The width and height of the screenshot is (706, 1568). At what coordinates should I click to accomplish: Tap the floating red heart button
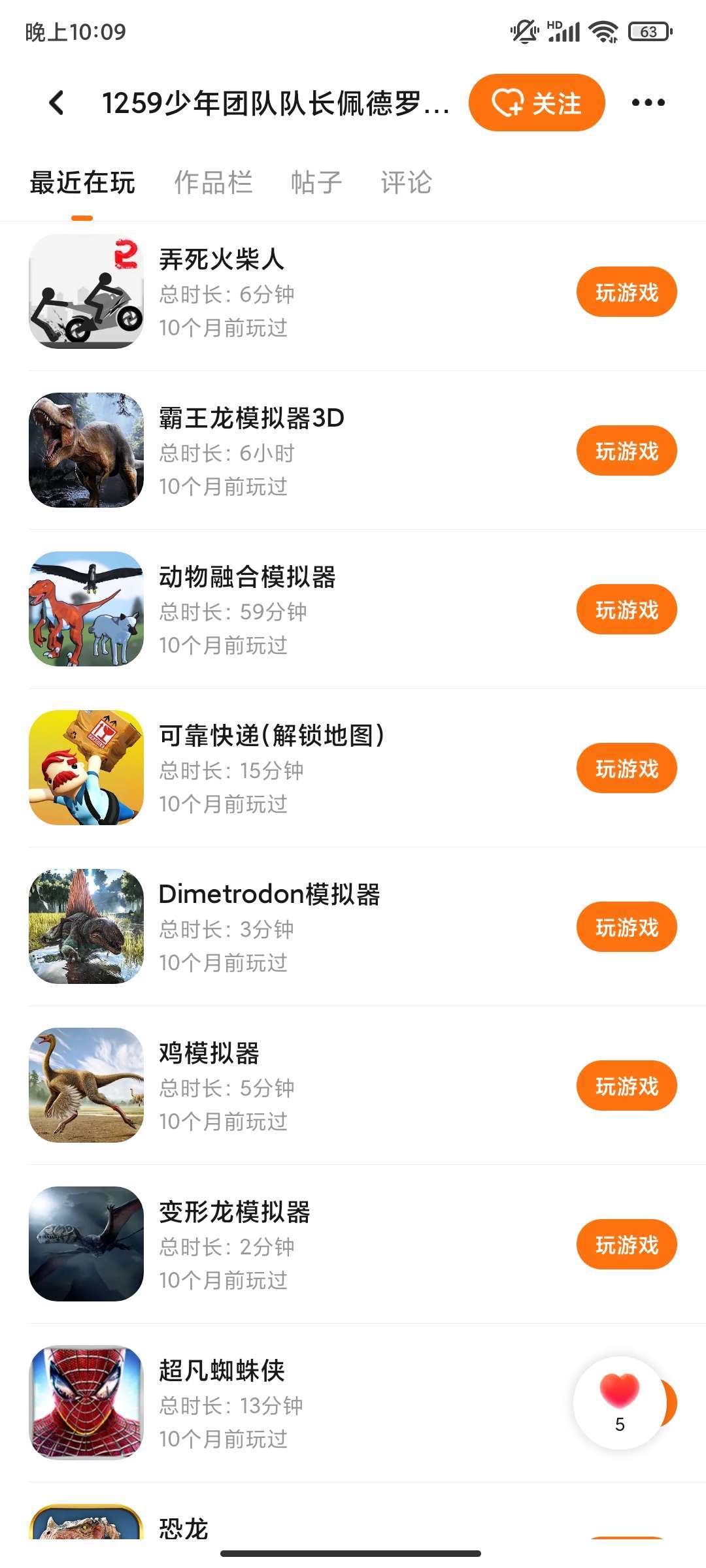[x=619, y=1402]
